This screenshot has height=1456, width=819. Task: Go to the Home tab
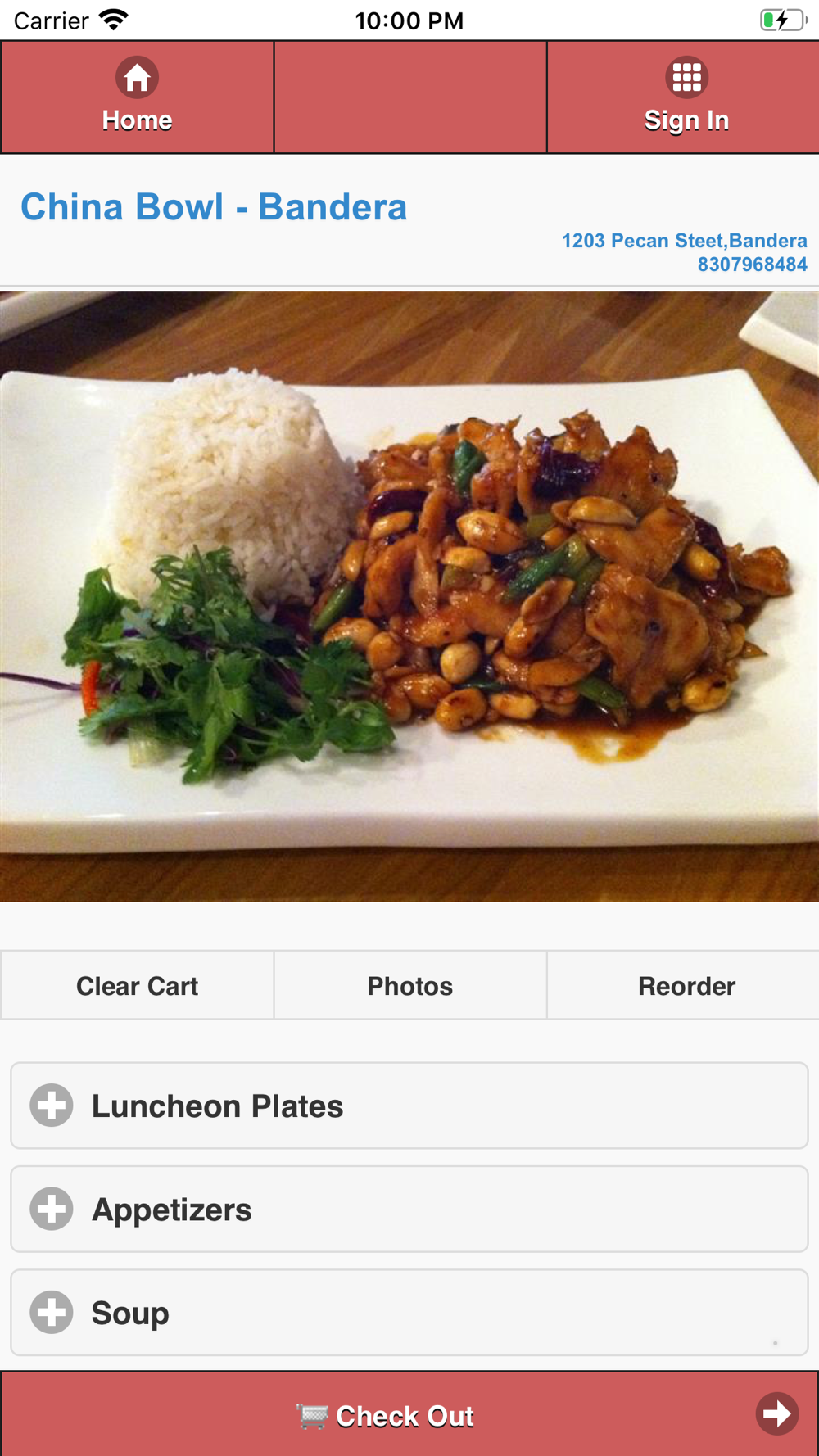137,97
